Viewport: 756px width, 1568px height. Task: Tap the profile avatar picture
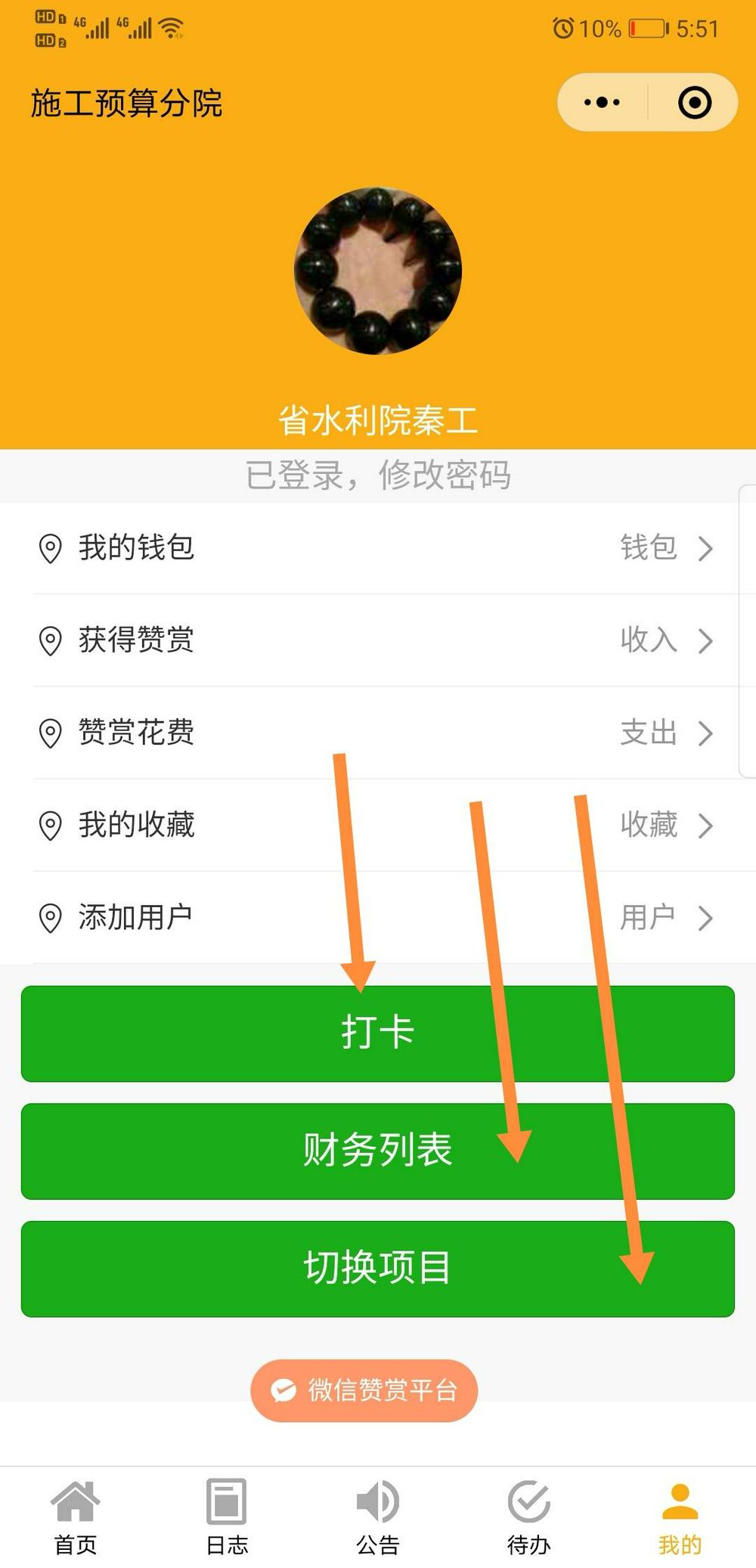(377, 271)
